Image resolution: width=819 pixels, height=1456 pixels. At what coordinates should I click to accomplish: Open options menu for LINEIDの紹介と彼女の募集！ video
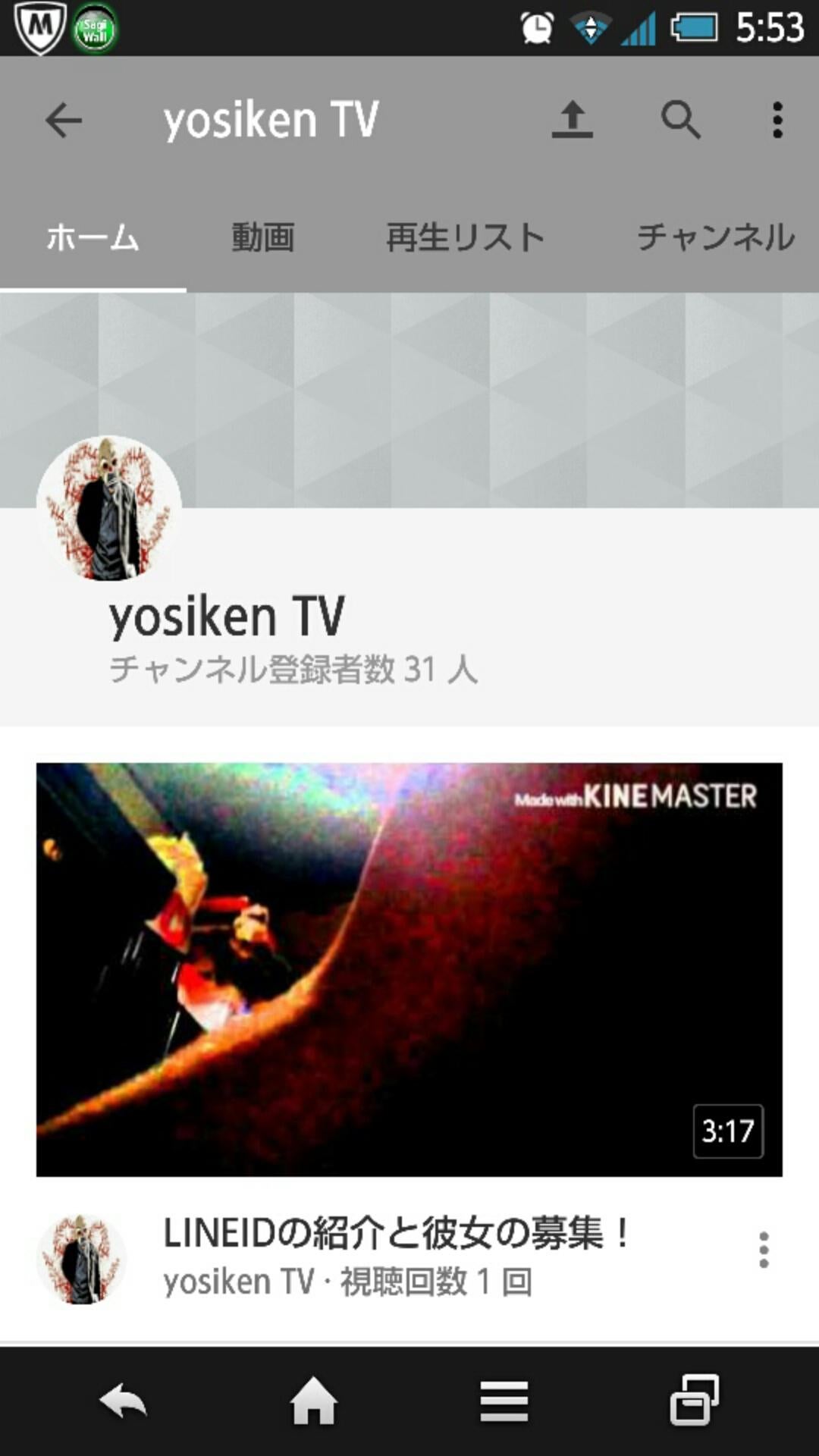coord(764,1250)
